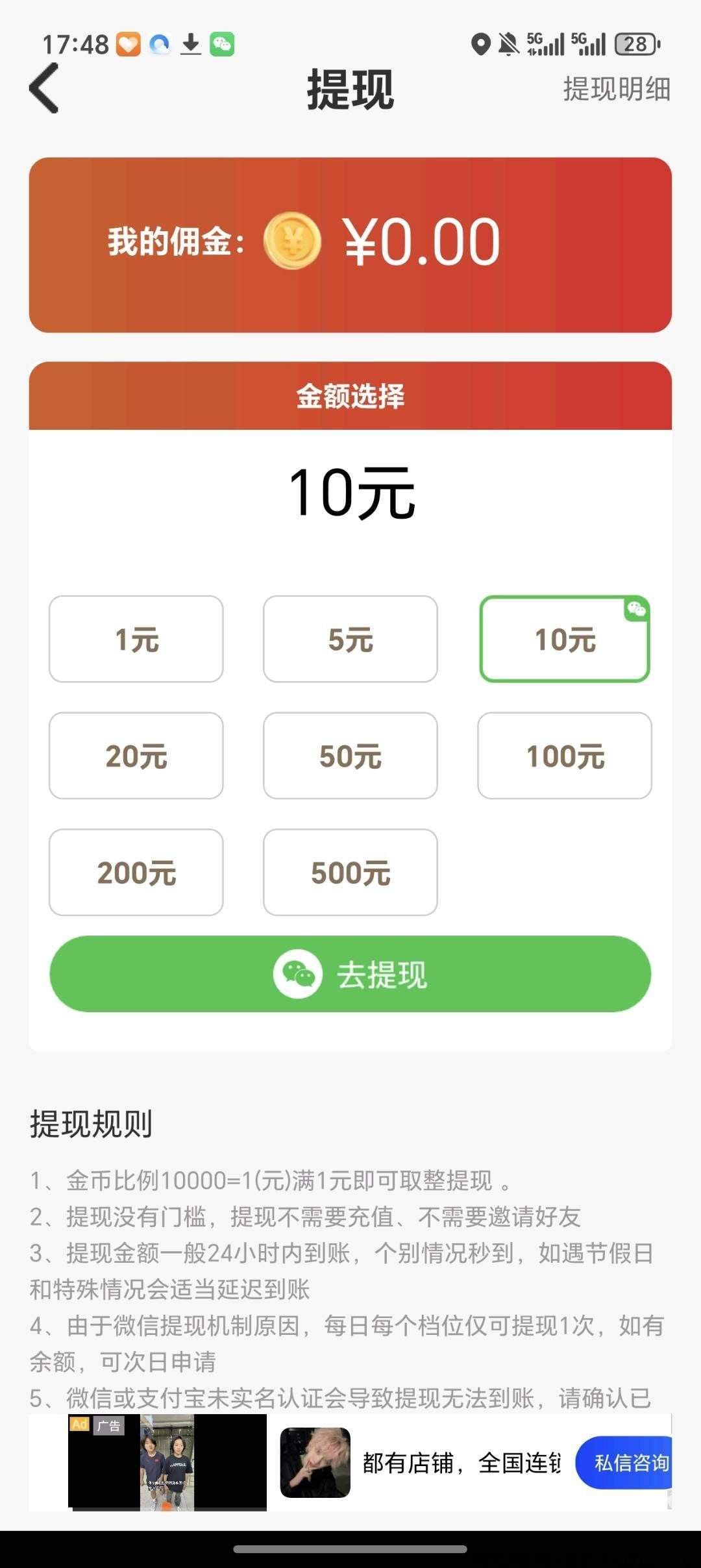Screen dimensions: 701x1568
Task: Select the 20元 withdrawal amount
Action: (136, 755)
